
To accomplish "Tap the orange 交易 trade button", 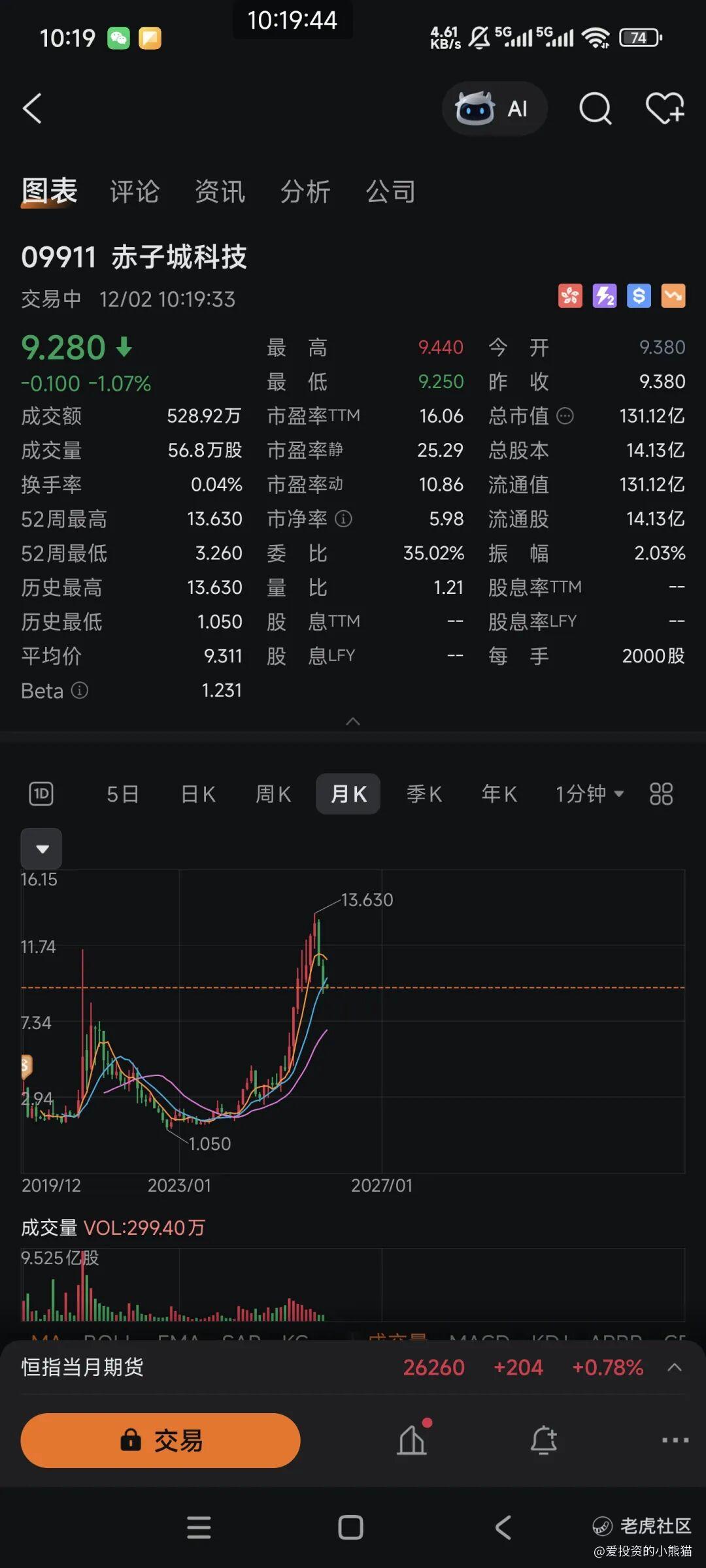I will (160, 1440).
